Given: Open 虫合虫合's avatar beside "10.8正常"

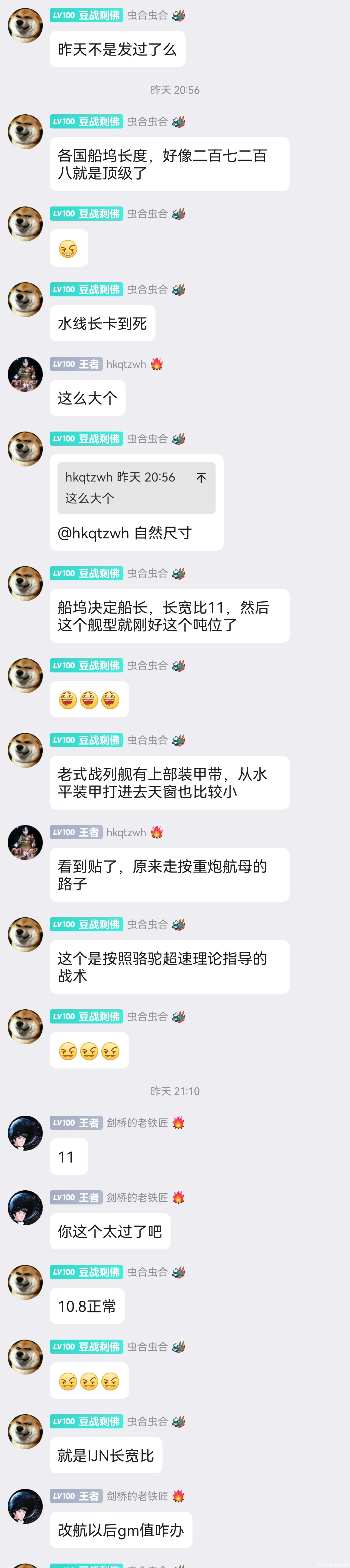Looking at the screenshot, I should pos(25,1282).
